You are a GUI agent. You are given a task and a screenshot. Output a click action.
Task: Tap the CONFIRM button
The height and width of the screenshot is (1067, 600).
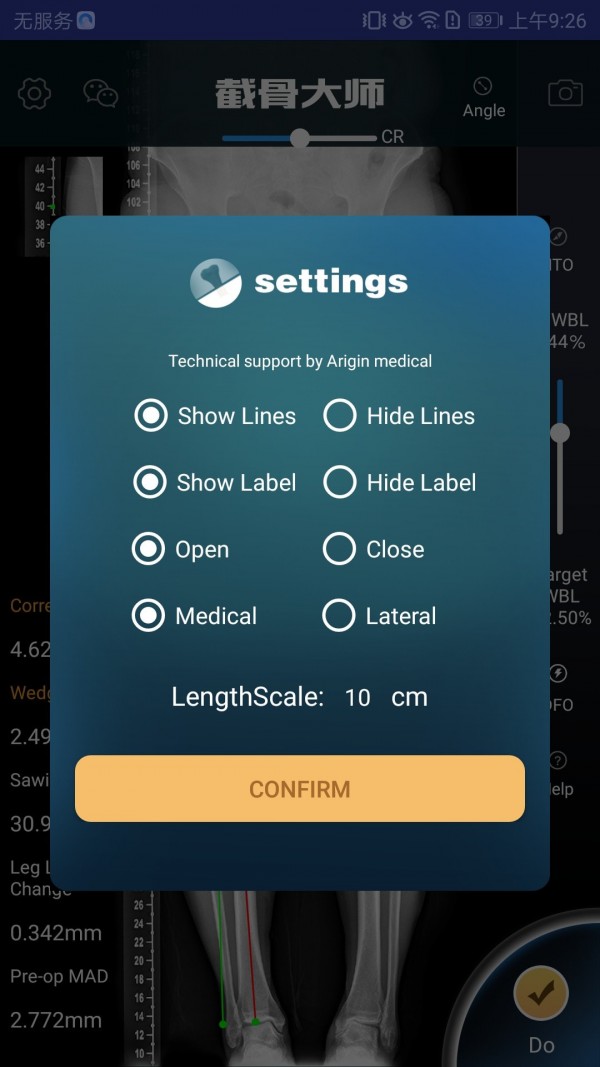coord(300,789)
